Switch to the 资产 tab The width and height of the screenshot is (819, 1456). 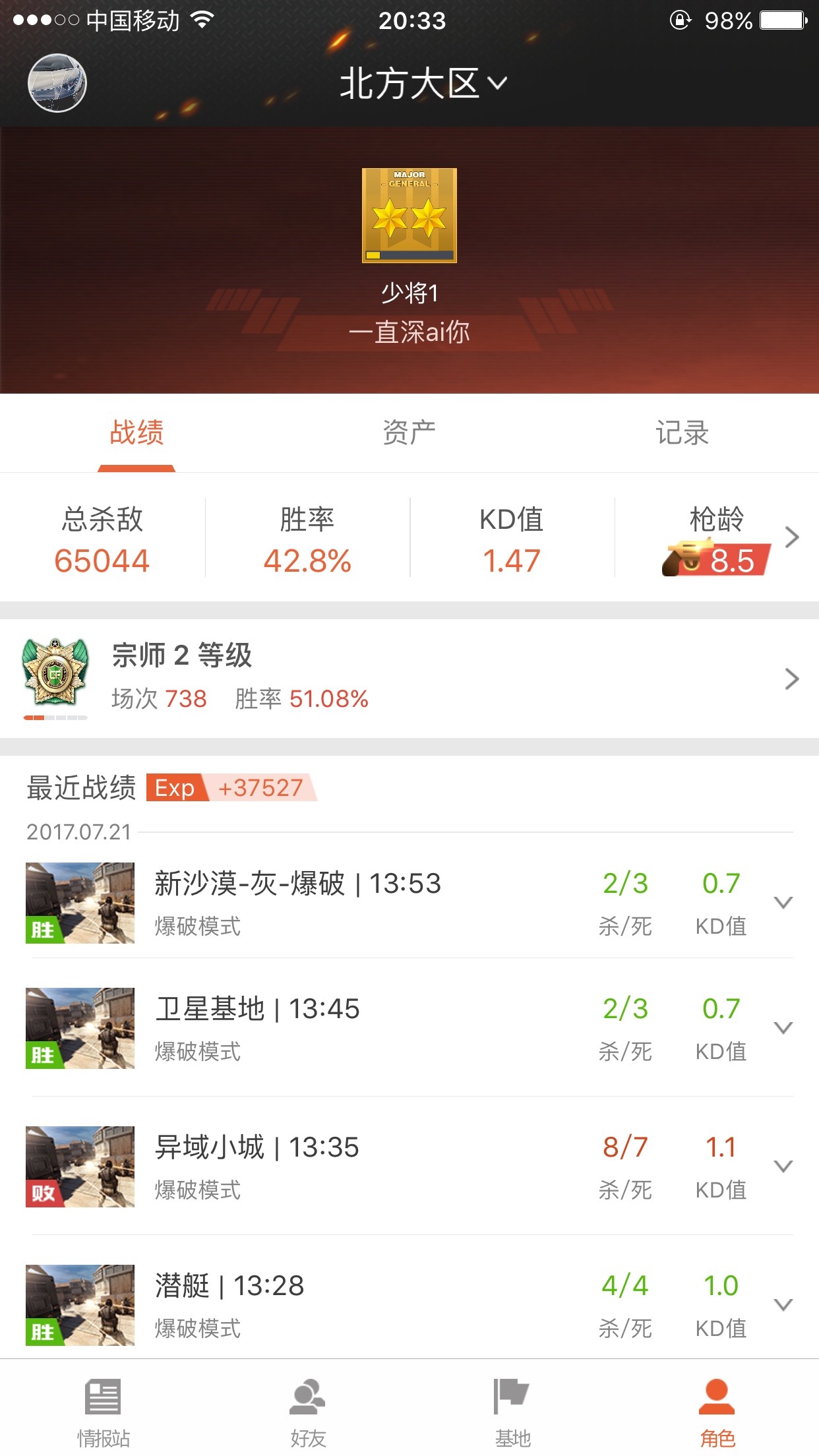tap(409, 433)
